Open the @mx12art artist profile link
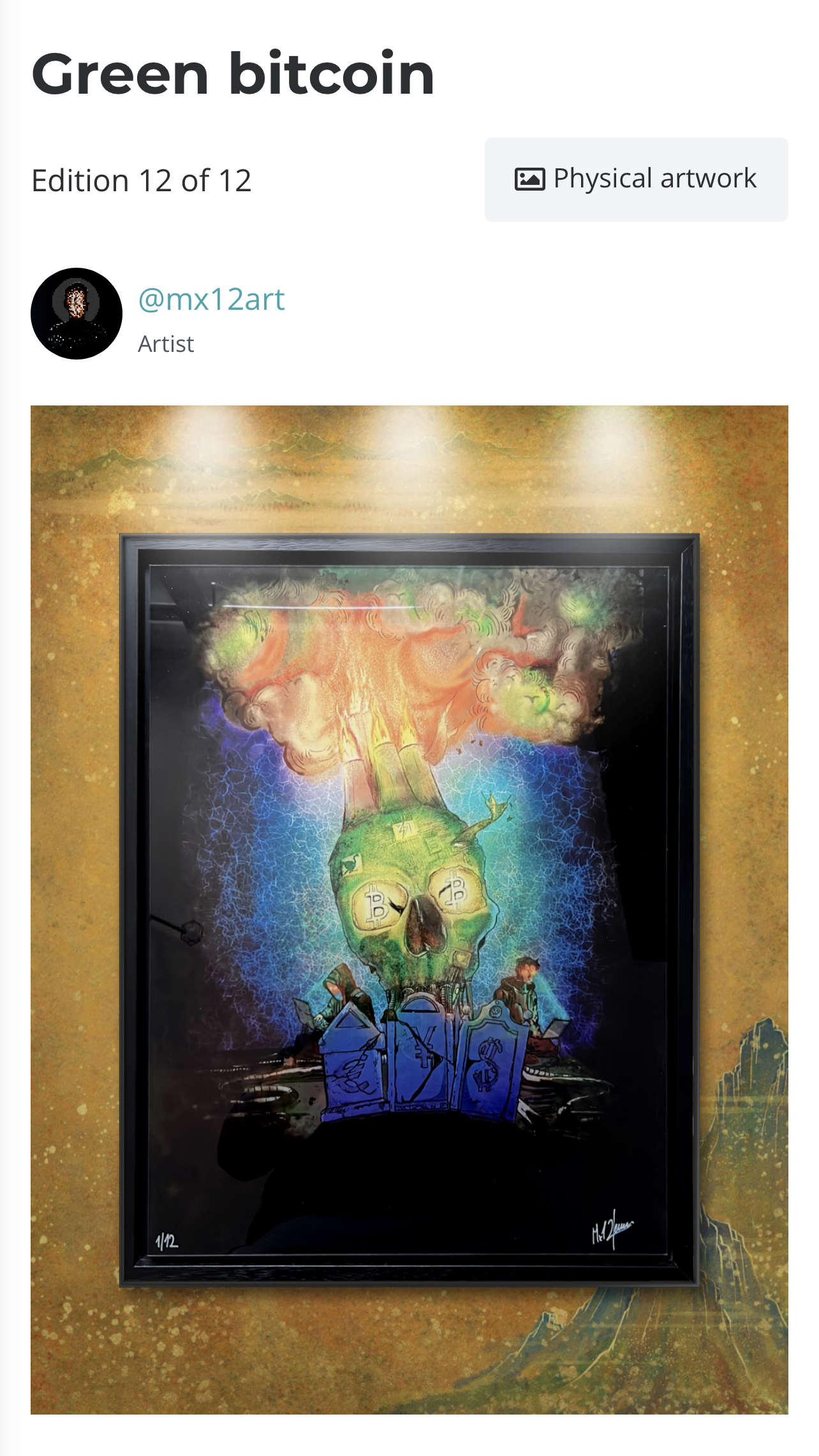This screenshot has width=819, height=1456. [x=211, y=299]
